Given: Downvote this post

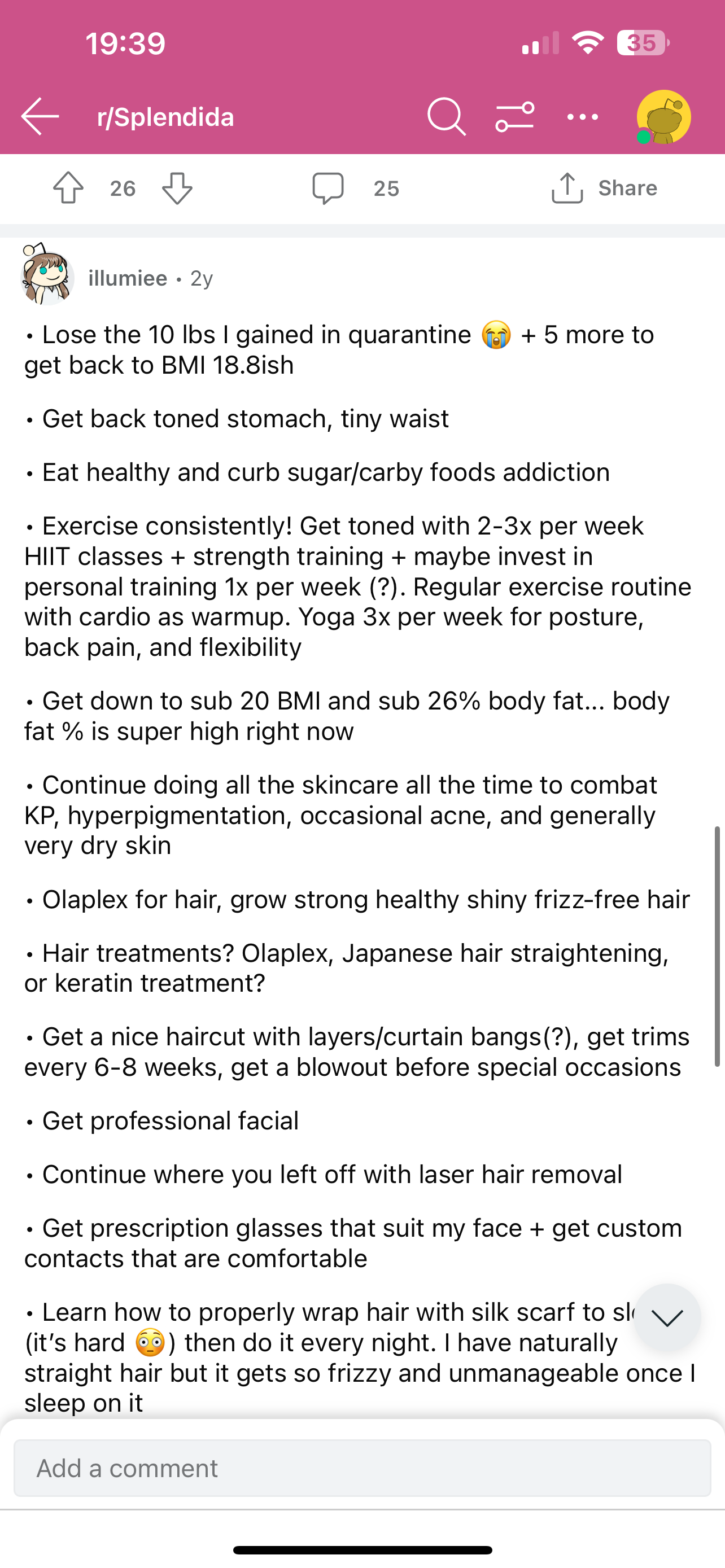Looking at the screenshot, I should pos(177,188).
